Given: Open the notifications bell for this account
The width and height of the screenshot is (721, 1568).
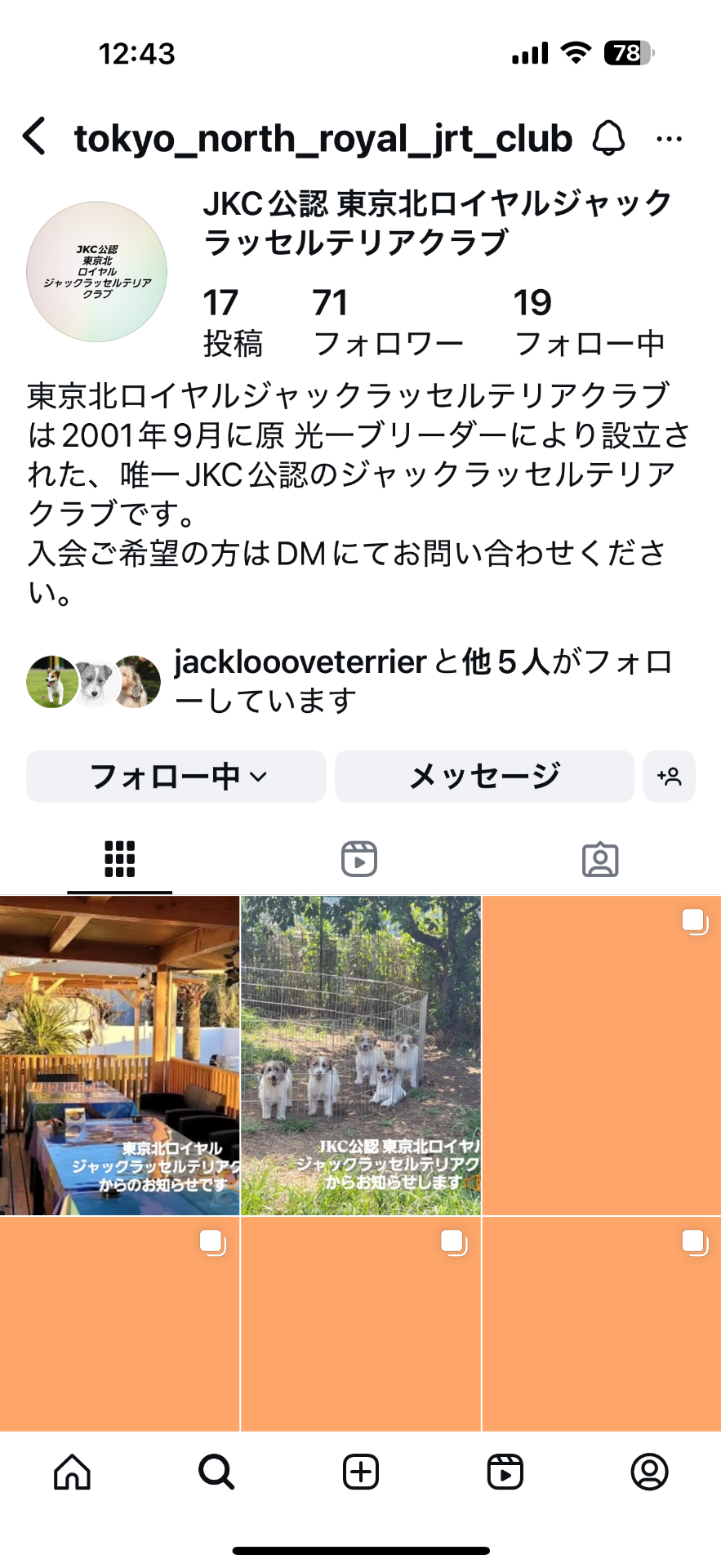Looking at the screenshot, I should [x=608, y=138].
